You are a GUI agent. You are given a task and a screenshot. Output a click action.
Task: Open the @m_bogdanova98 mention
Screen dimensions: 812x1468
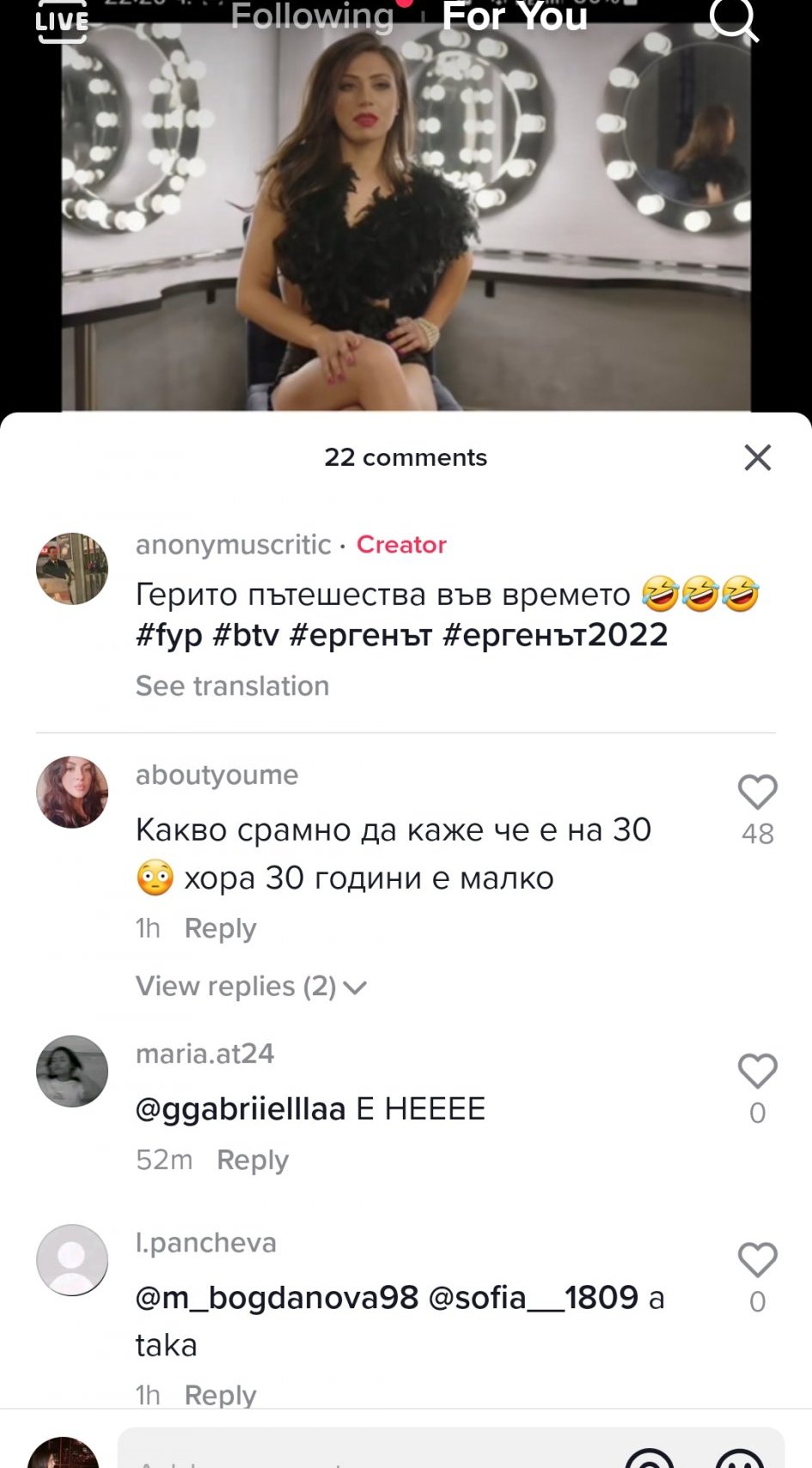pyautogui.click(x=277, y=1297)
